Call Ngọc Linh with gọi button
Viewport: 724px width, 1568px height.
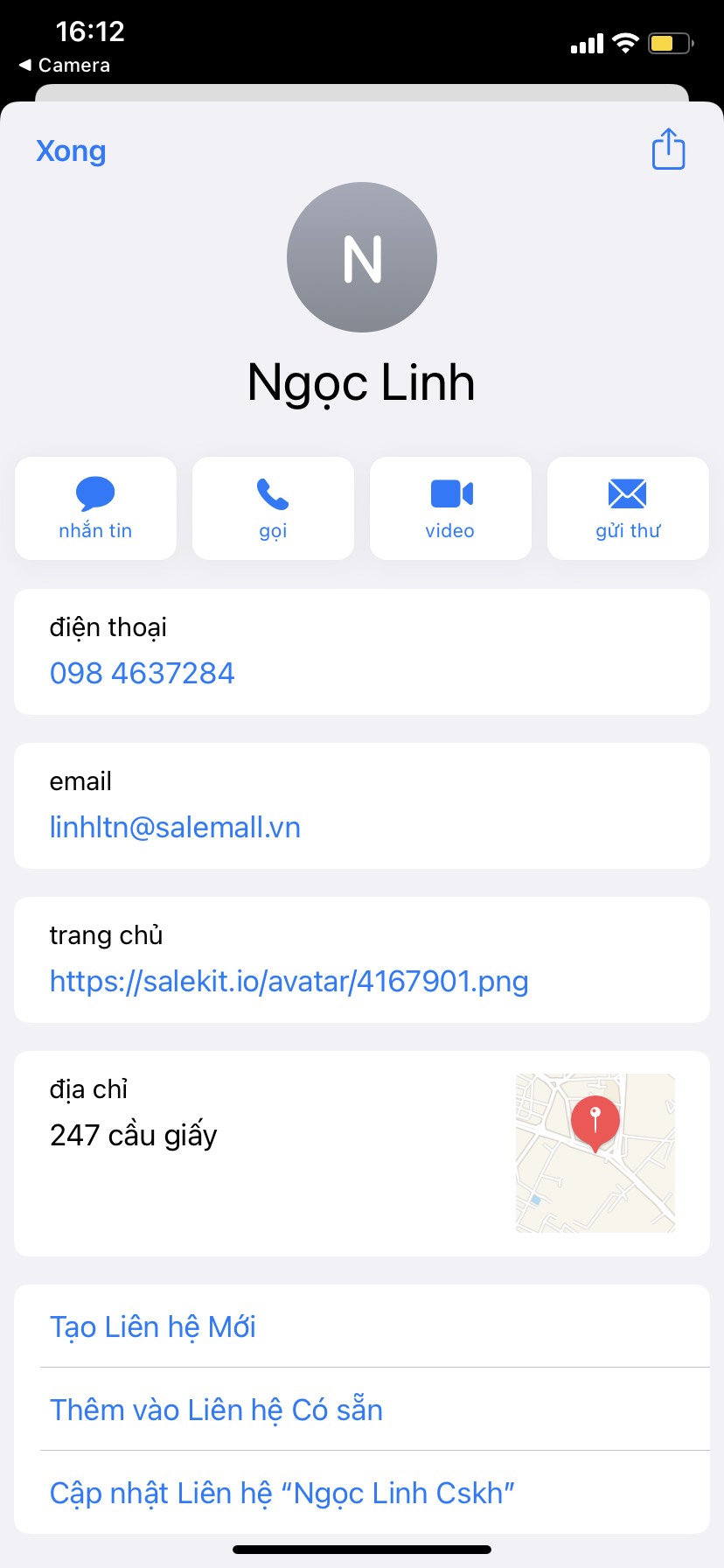click(x=273, y=508)
